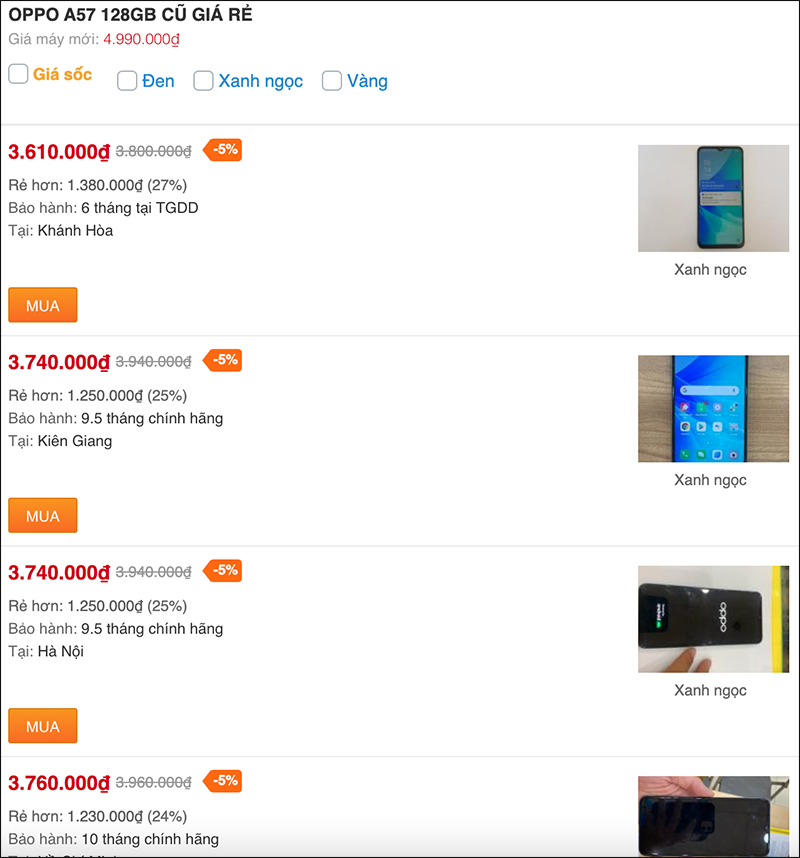800x858 pixels.
Task: Buy the Kiên Giang 3.740.000đ phone
Action: pyautogui.click(x=42, y=516)
